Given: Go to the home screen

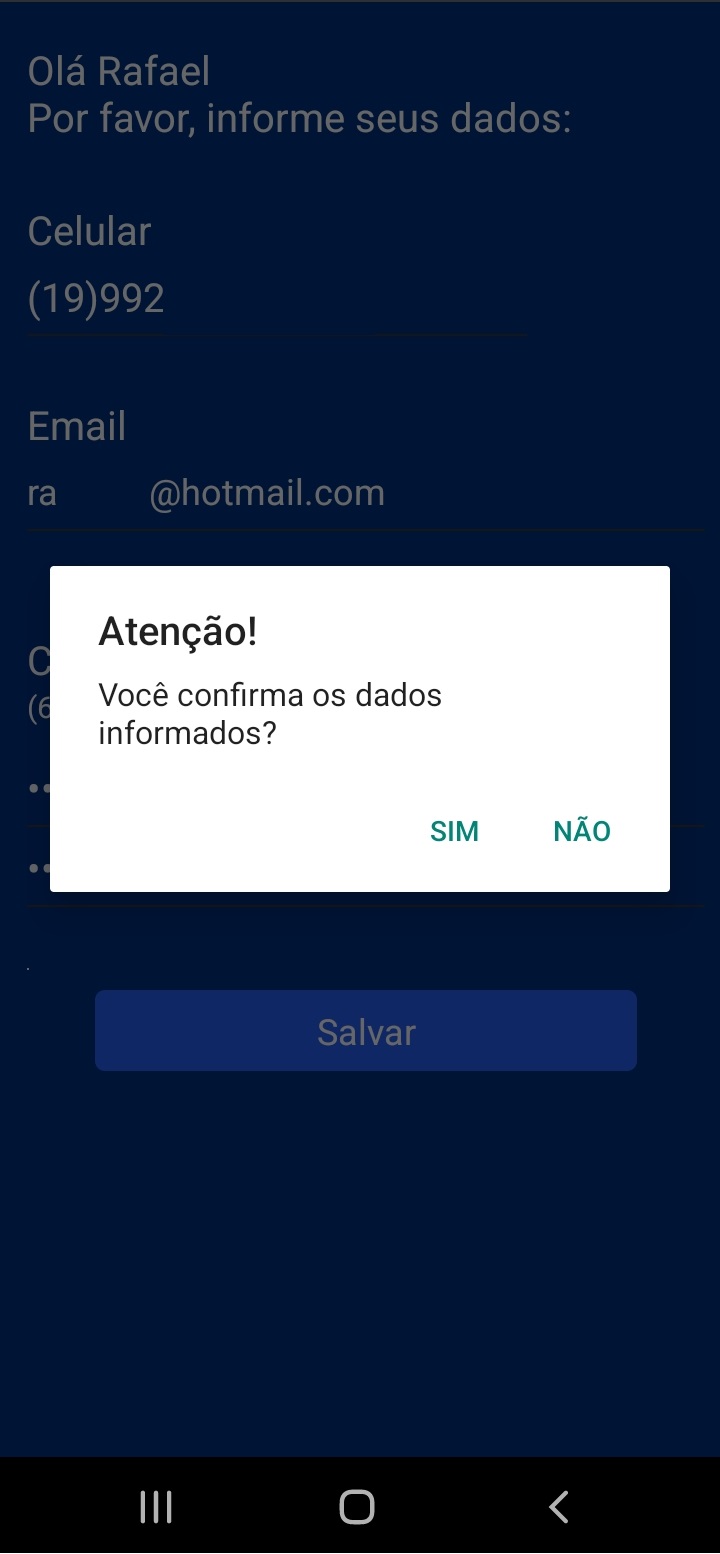Looking at the screenshot, I should pyautogui.click(x=357, y=1507).
